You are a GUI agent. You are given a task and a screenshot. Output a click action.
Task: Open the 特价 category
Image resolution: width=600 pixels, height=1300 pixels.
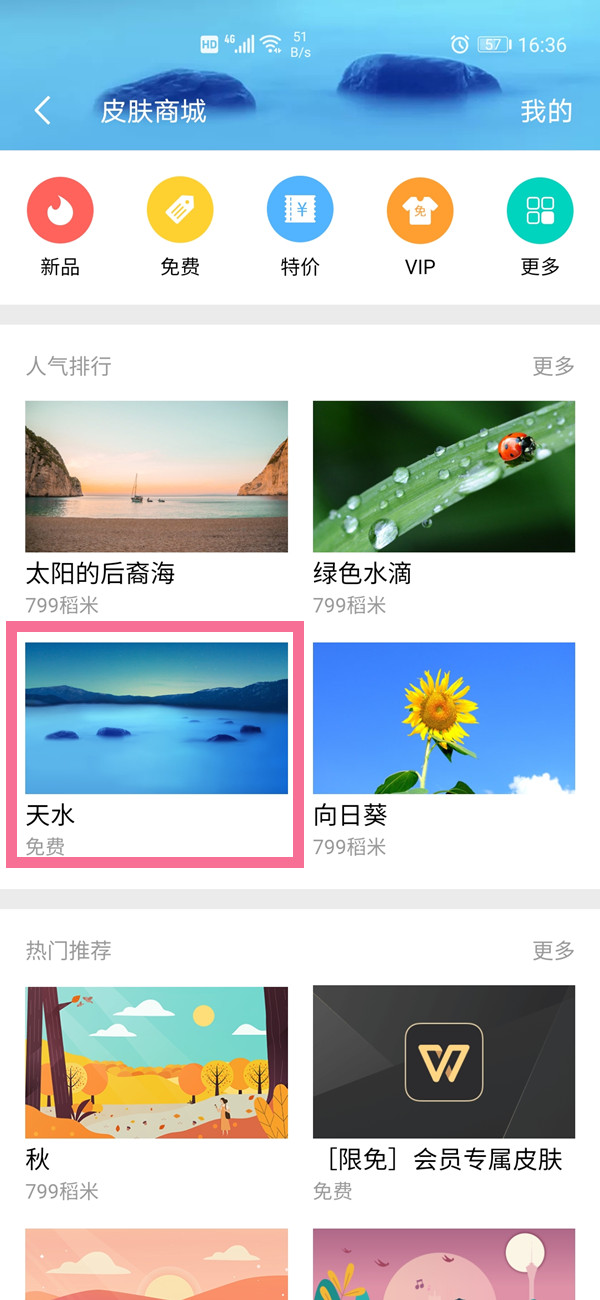click(x=300, y=226)
